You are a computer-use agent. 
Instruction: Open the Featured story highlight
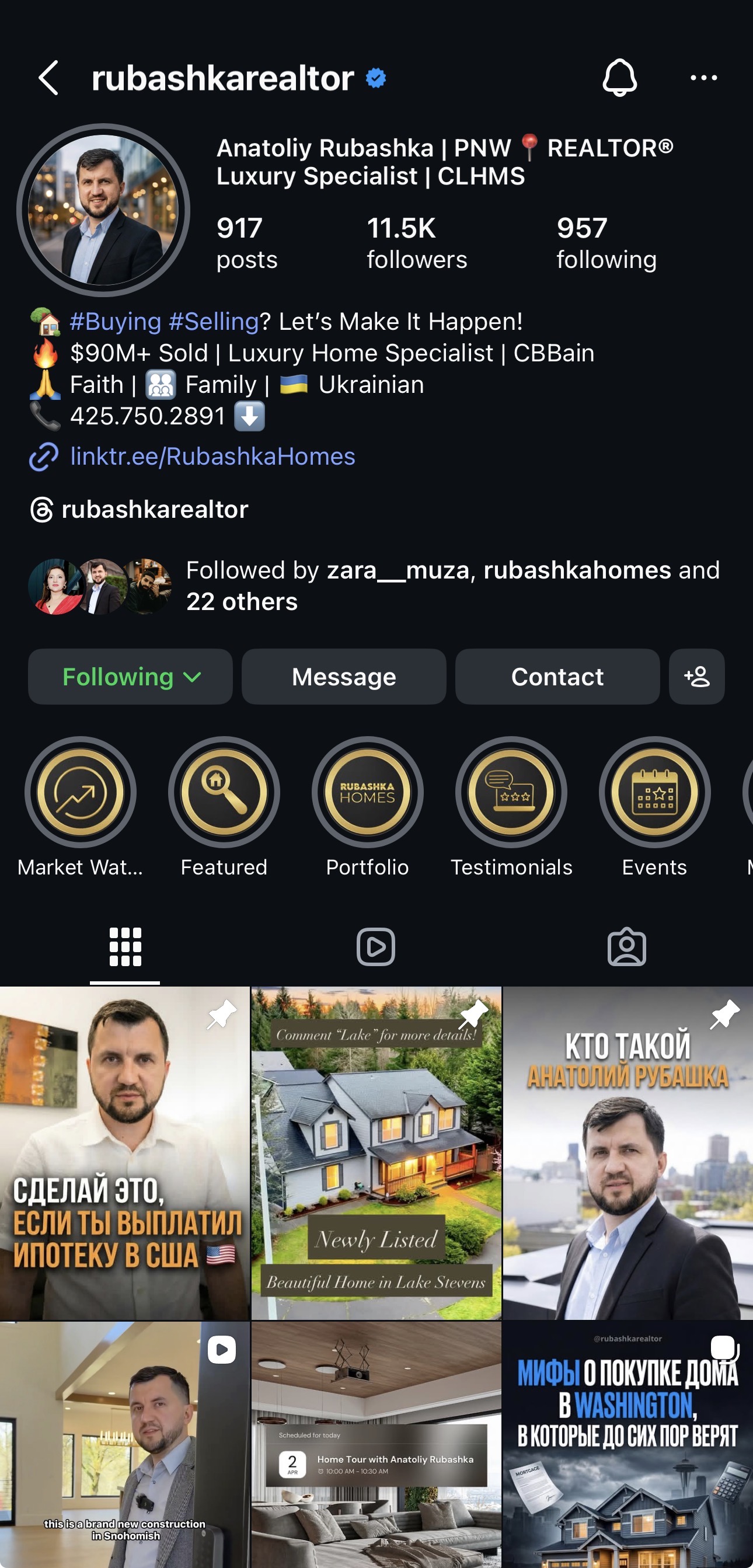(x=224, y=793)
